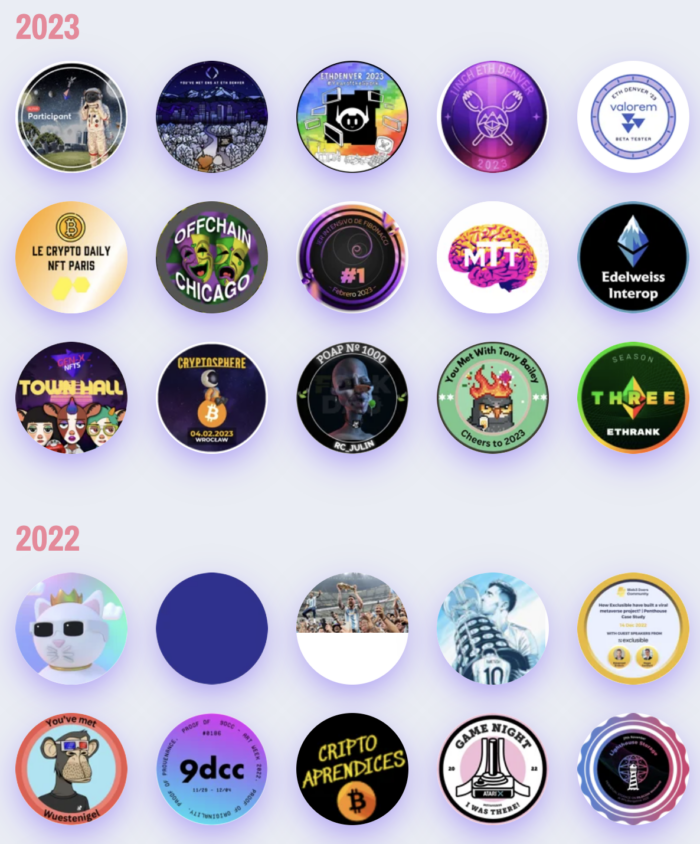This screenshot has height=844, width=700.
Task: Open the You've met Wuestenigel badge
Action: tap(71, 768)
